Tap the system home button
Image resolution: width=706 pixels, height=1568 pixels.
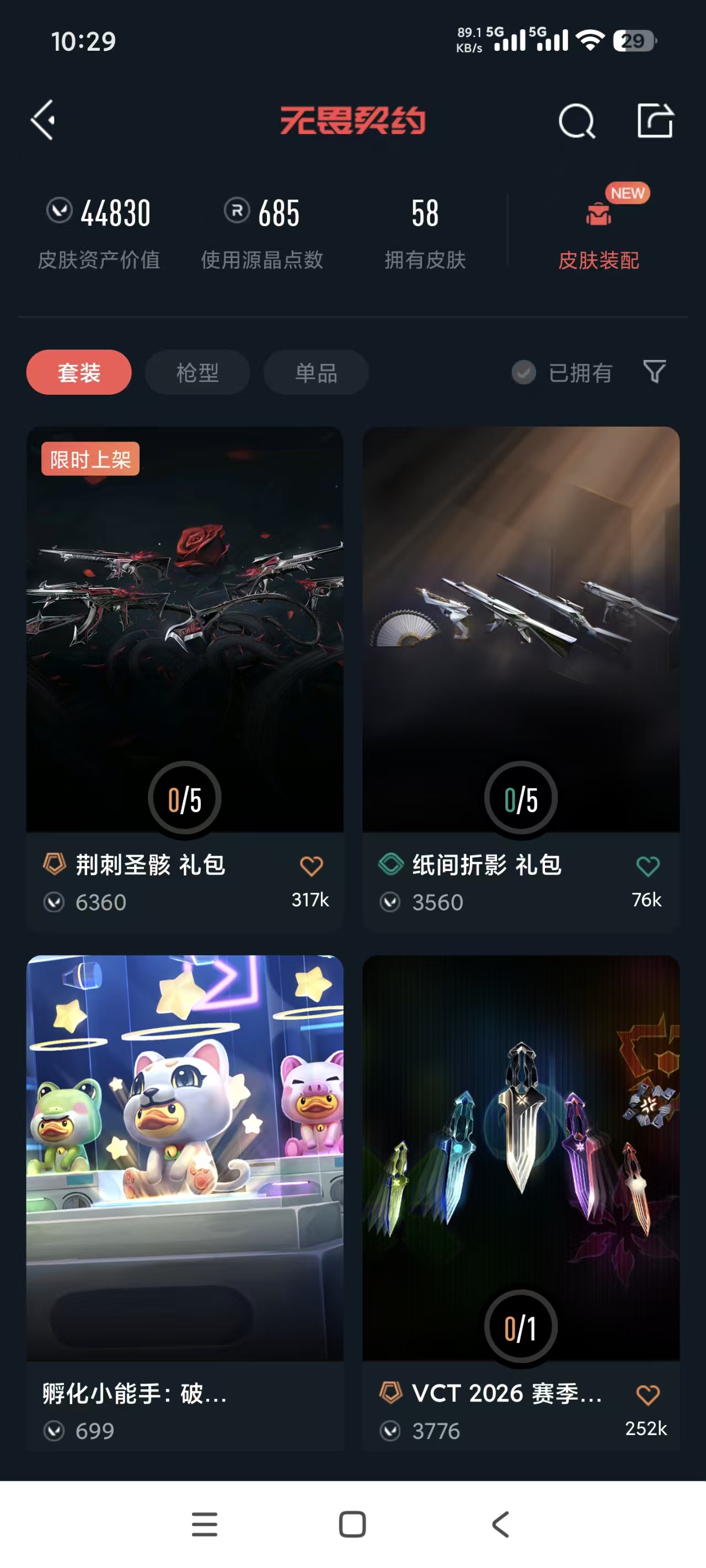[x=352, y=1524]
